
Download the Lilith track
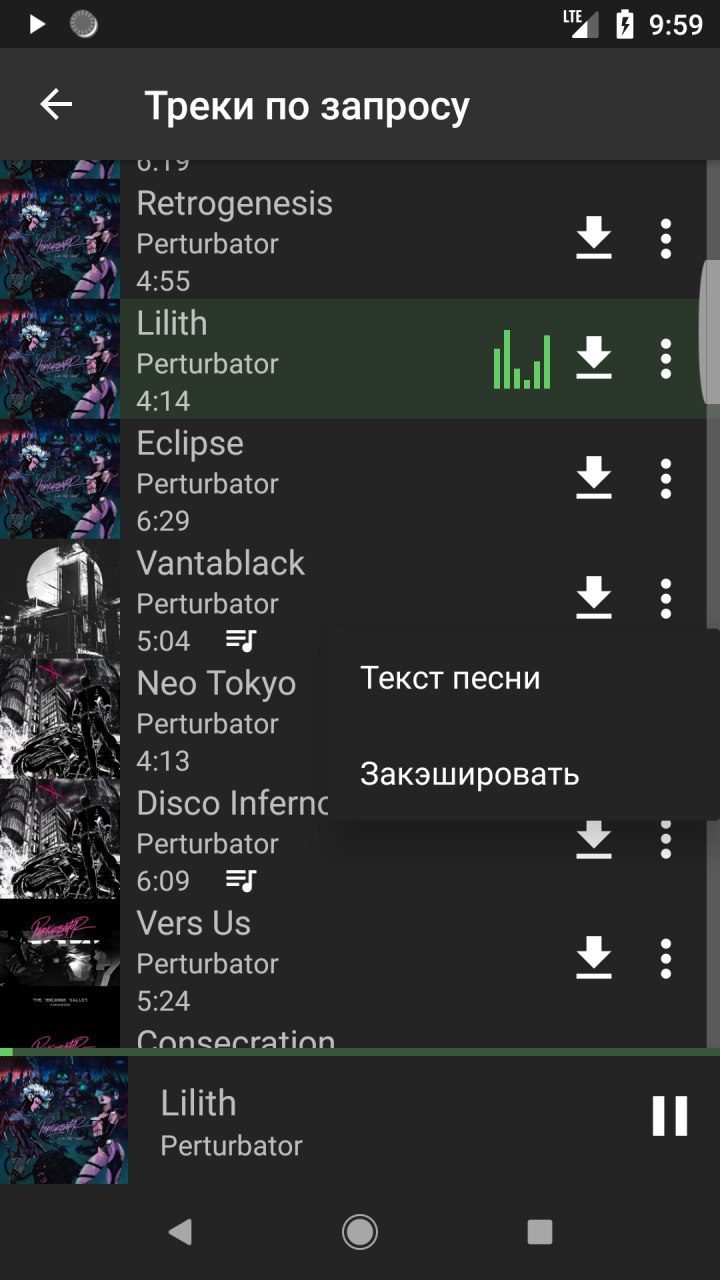[594, 359]
